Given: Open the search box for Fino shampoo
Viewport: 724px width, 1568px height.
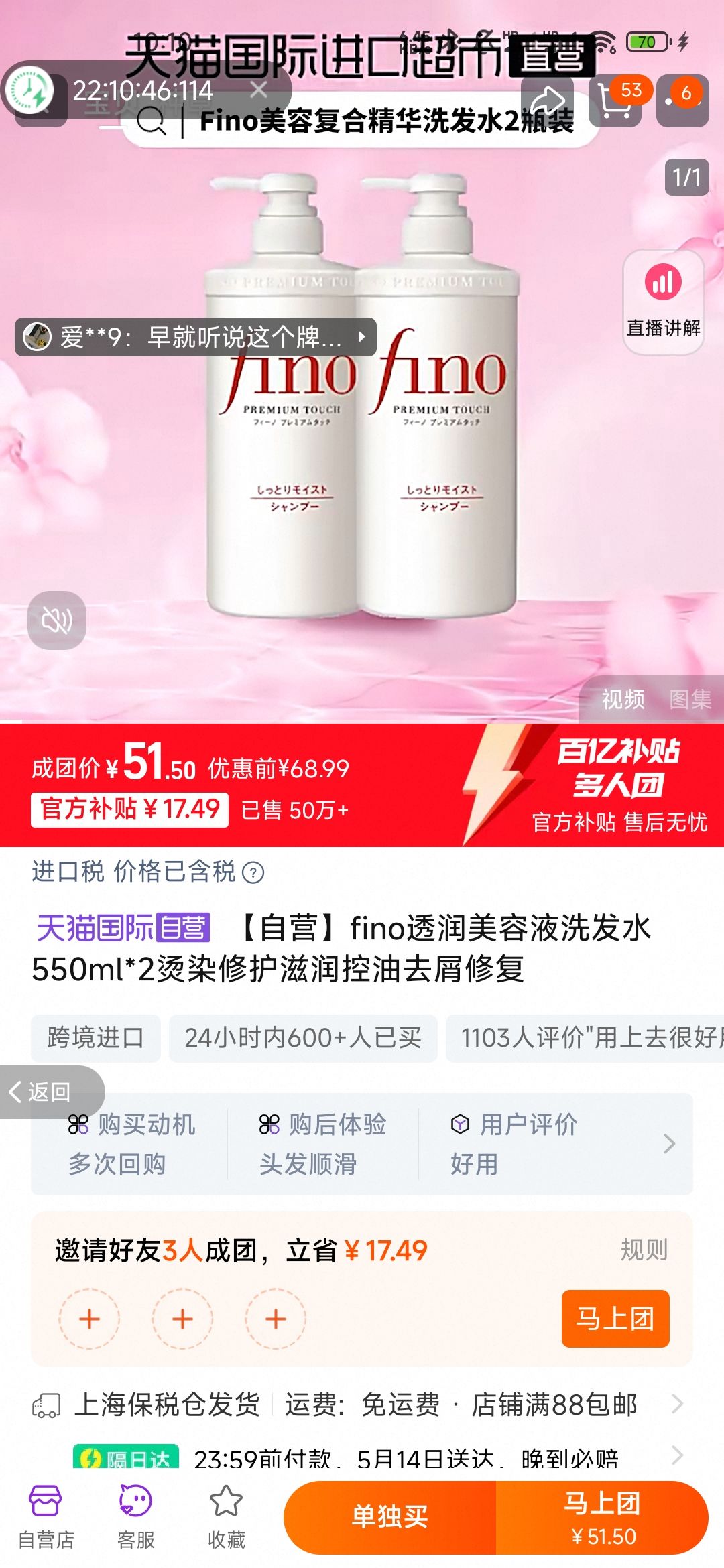Looking at the screenshot, I should pyautogui.click(x=375, y=122).
